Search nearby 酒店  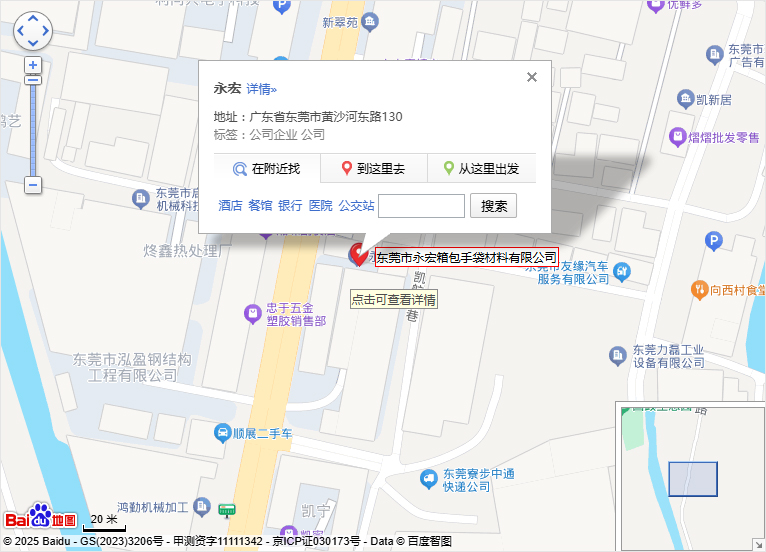[230, 206]
